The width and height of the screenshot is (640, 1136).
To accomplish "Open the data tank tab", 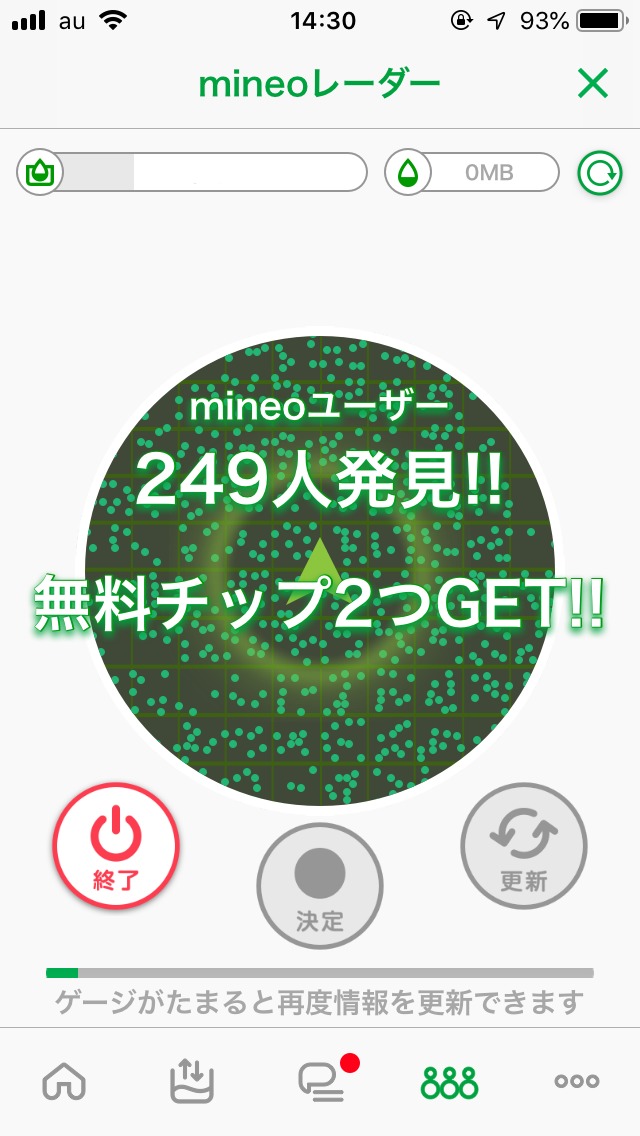I will [192, 1081].
